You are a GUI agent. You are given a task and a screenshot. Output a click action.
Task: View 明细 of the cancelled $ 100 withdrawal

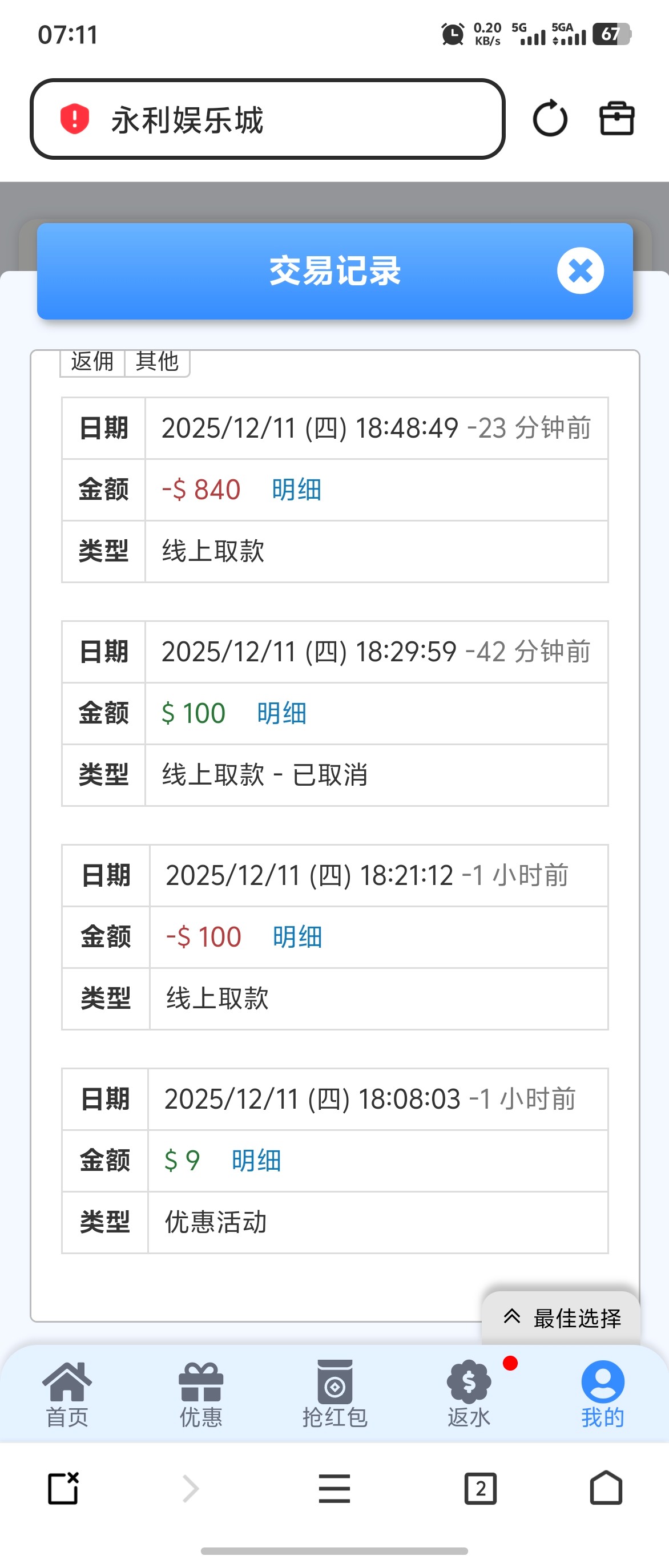281,713
